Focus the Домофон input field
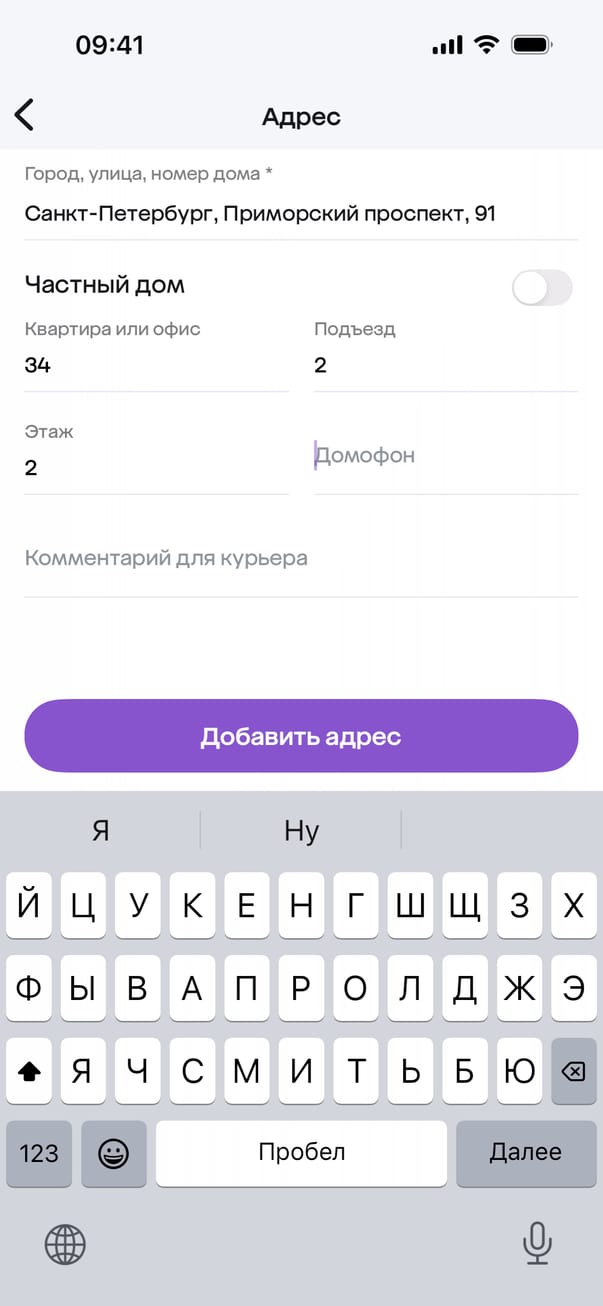 [x=445, y=457]
